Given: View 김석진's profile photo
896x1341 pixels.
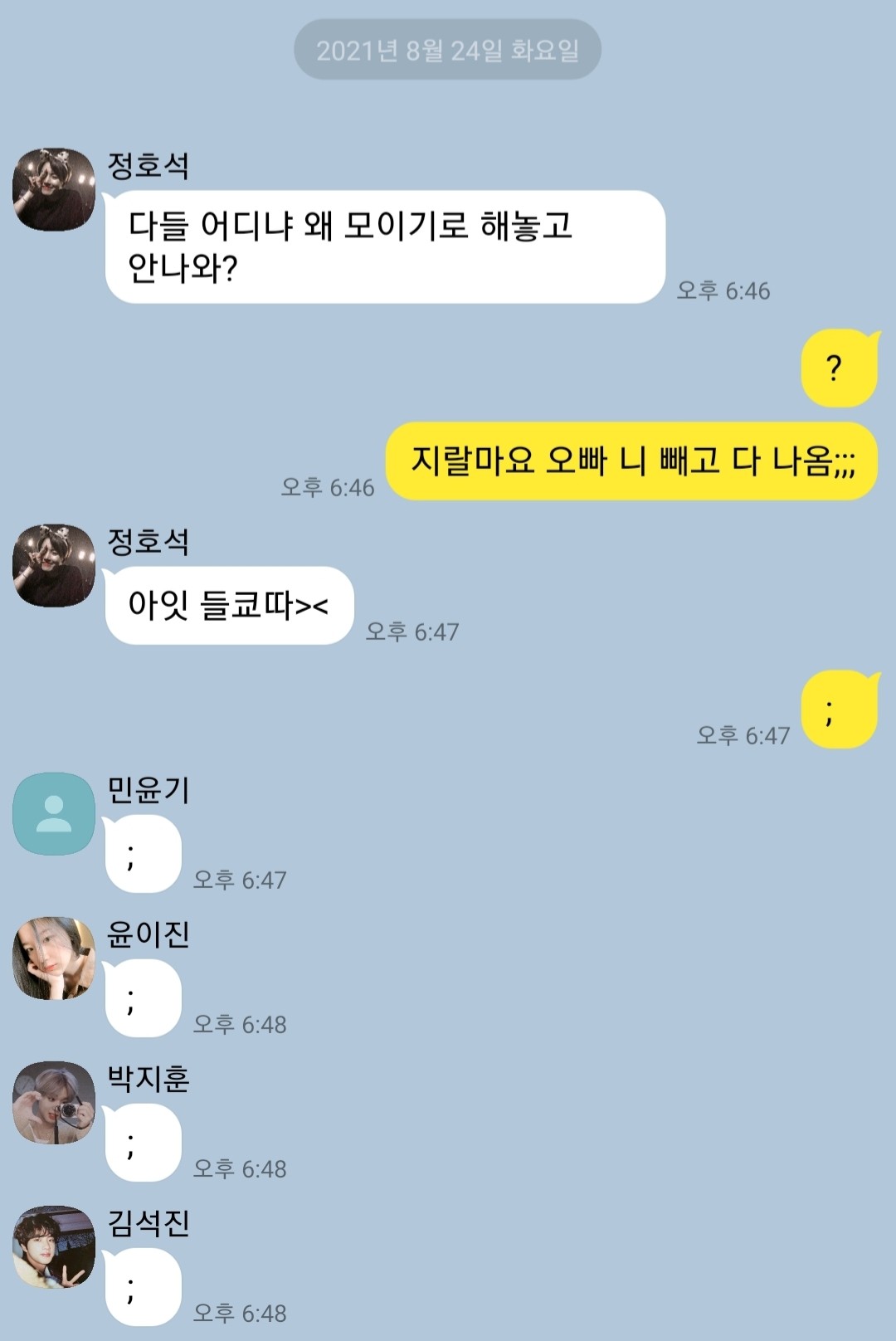Looking at the screenshot, I should coord(54,1247).
